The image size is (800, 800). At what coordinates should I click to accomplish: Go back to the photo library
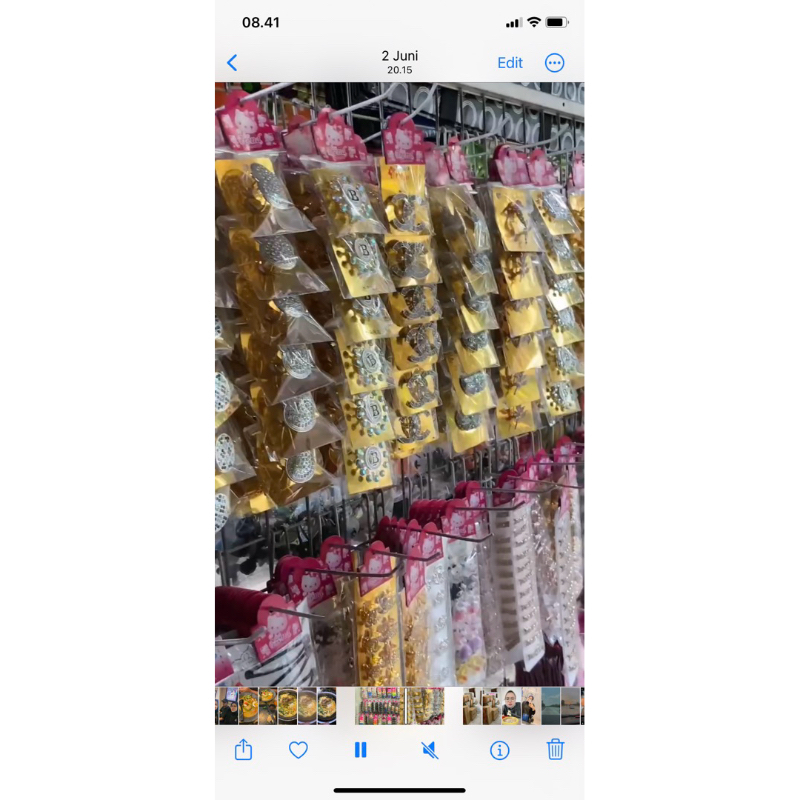tap(232, 63)
